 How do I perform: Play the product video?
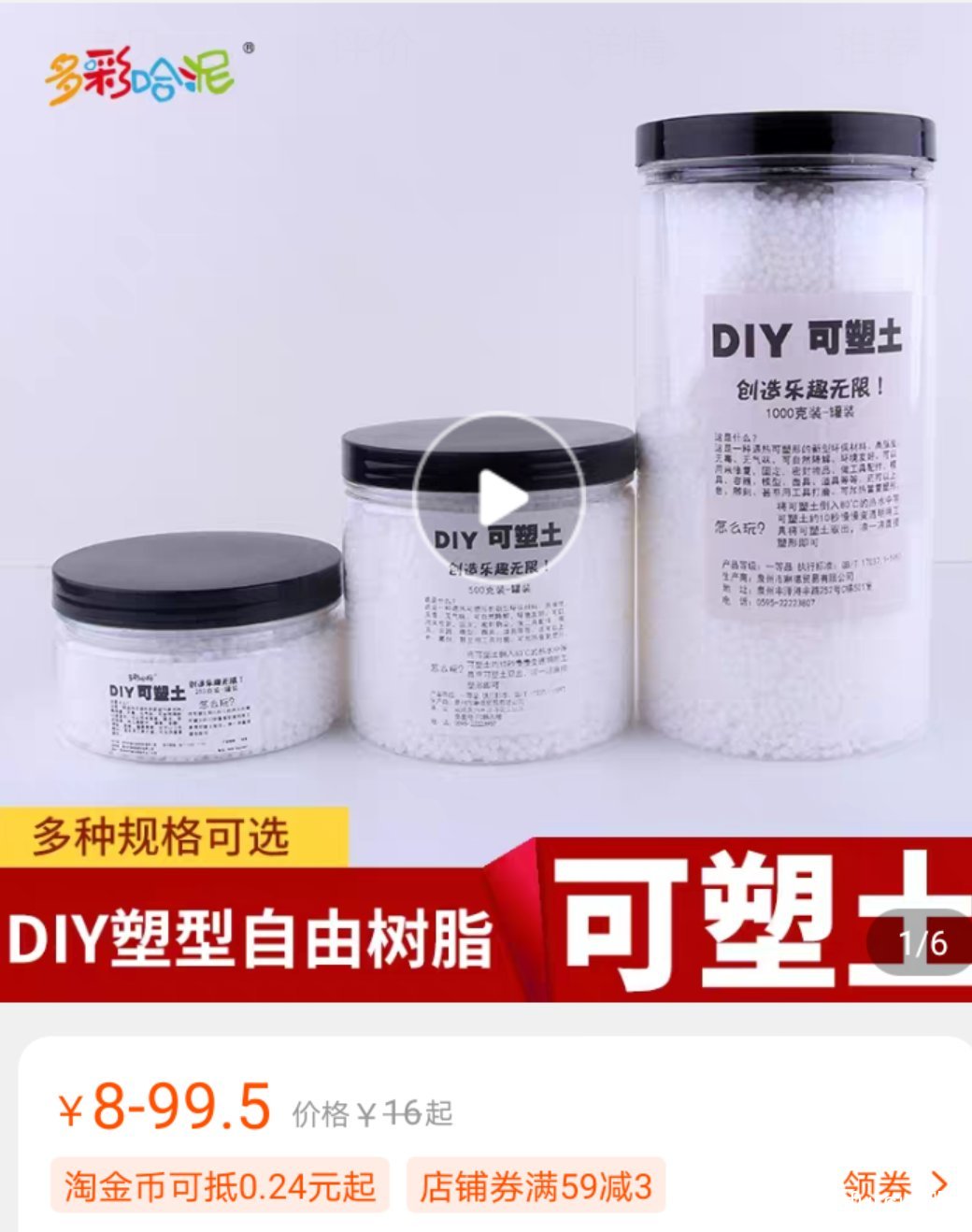[x=499, y=499]
